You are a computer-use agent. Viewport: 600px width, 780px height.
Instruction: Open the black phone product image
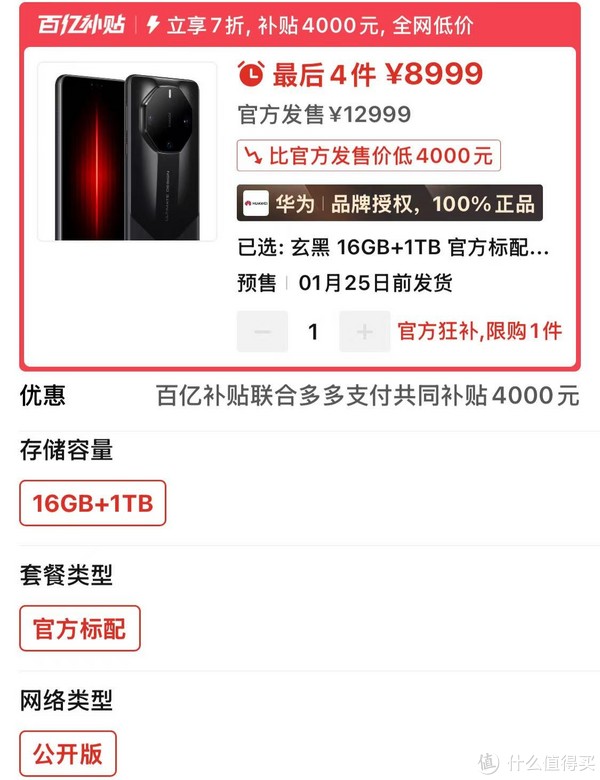pyautogui.click(x=127, y=152)
